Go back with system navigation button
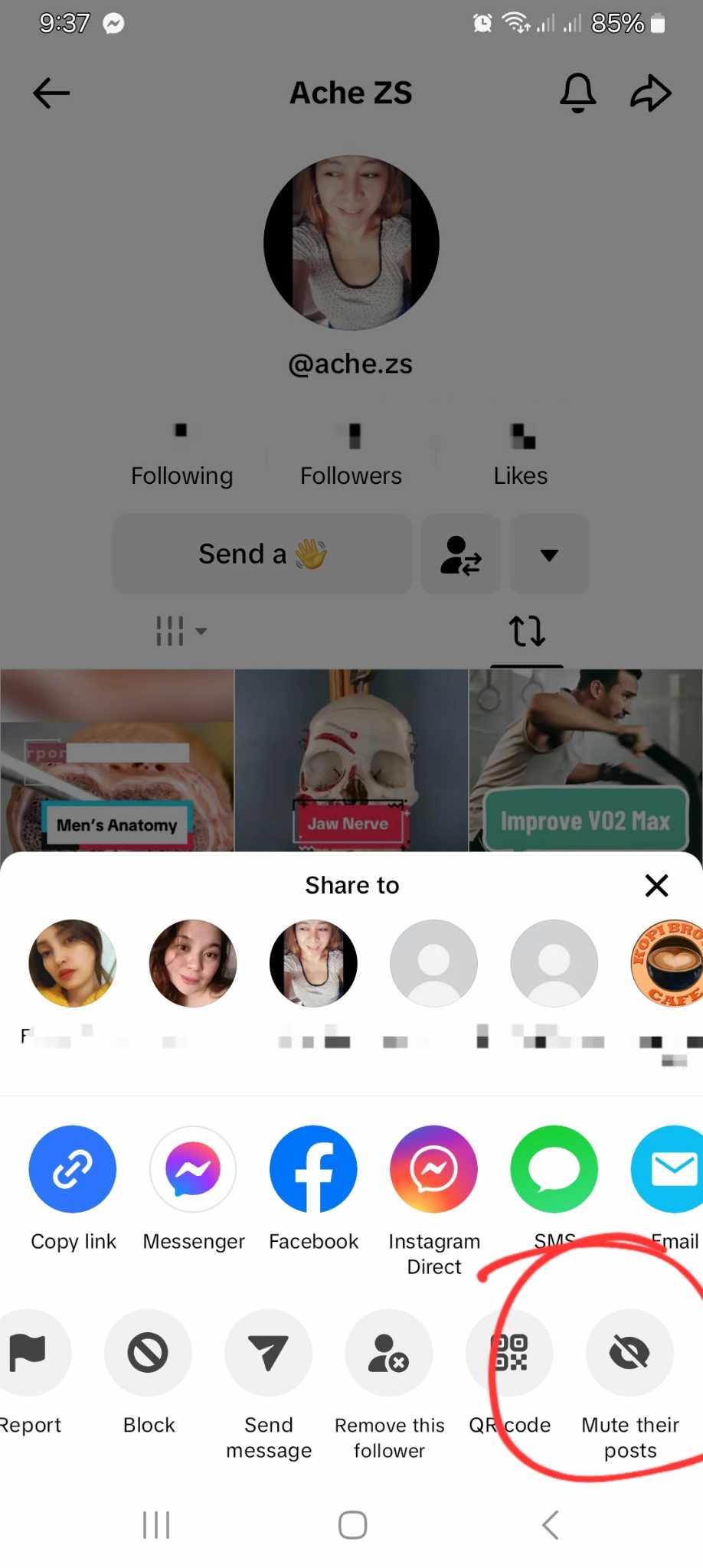 coord(550,1524)
